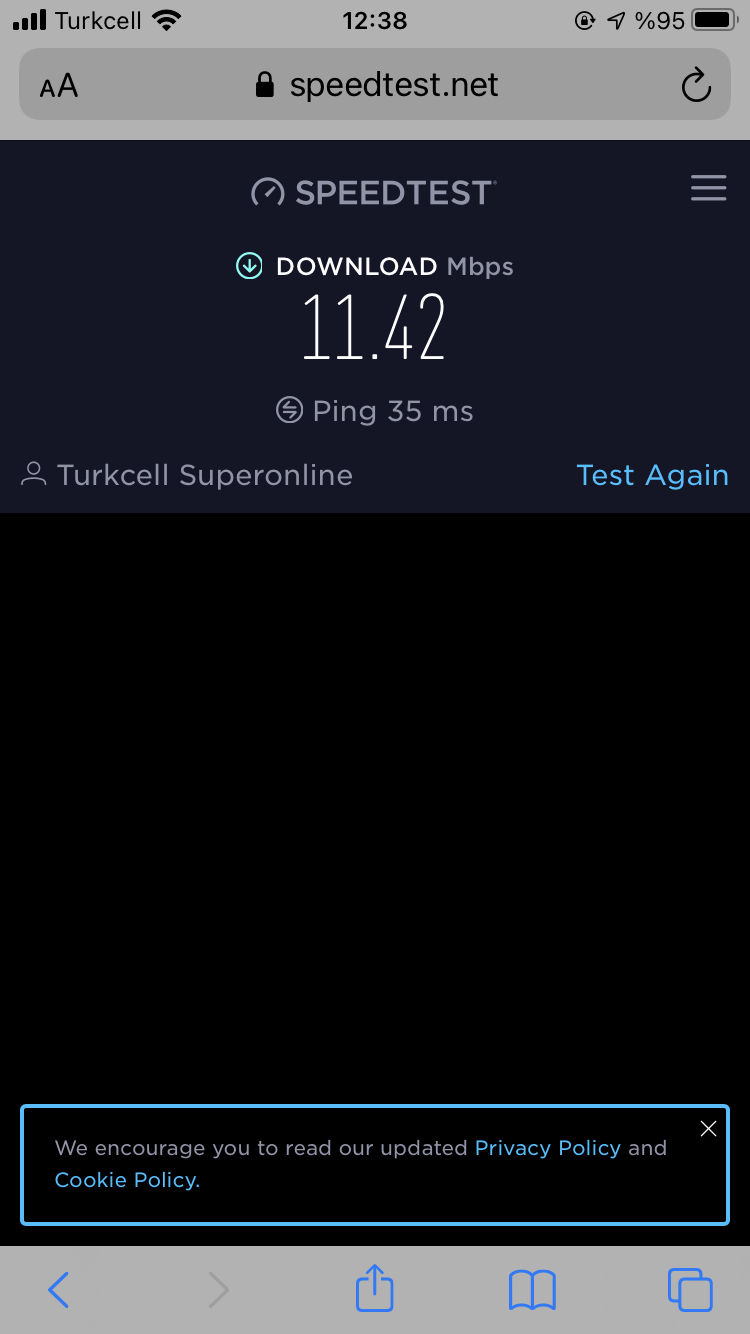Share this page from Safari toolbar
The height and width of the screenshot is (1334, 750).
[x=375, y=1288]
